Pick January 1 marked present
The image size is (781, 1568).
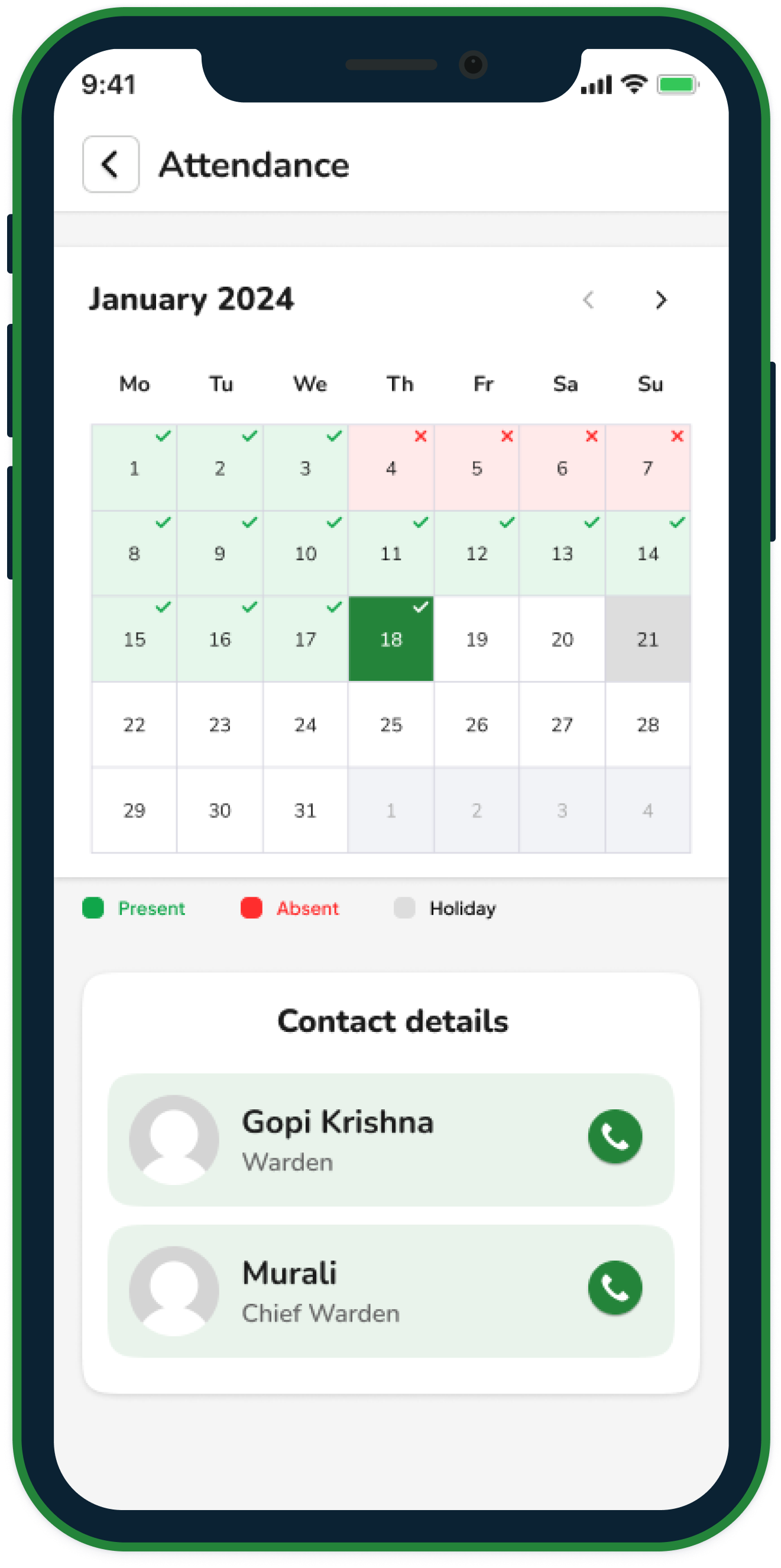(135, 468)
